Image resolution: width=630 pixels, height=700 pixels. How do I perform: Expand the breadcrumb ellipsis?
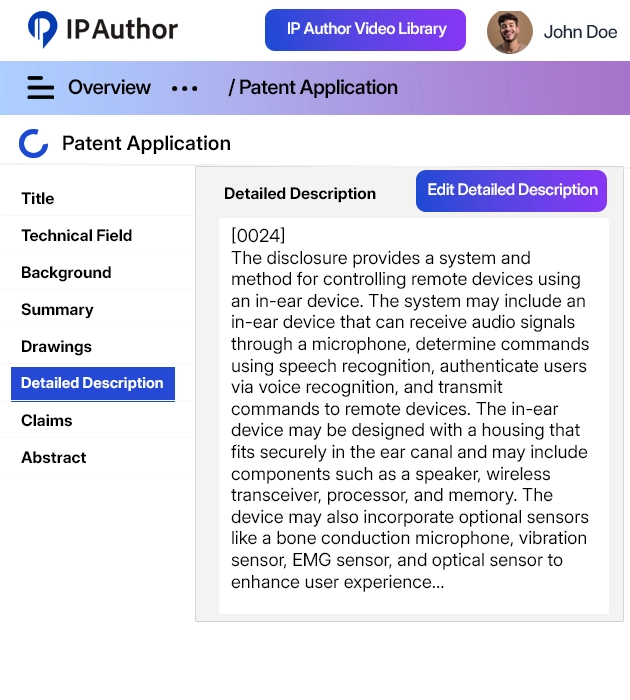[x=185, y=88]
